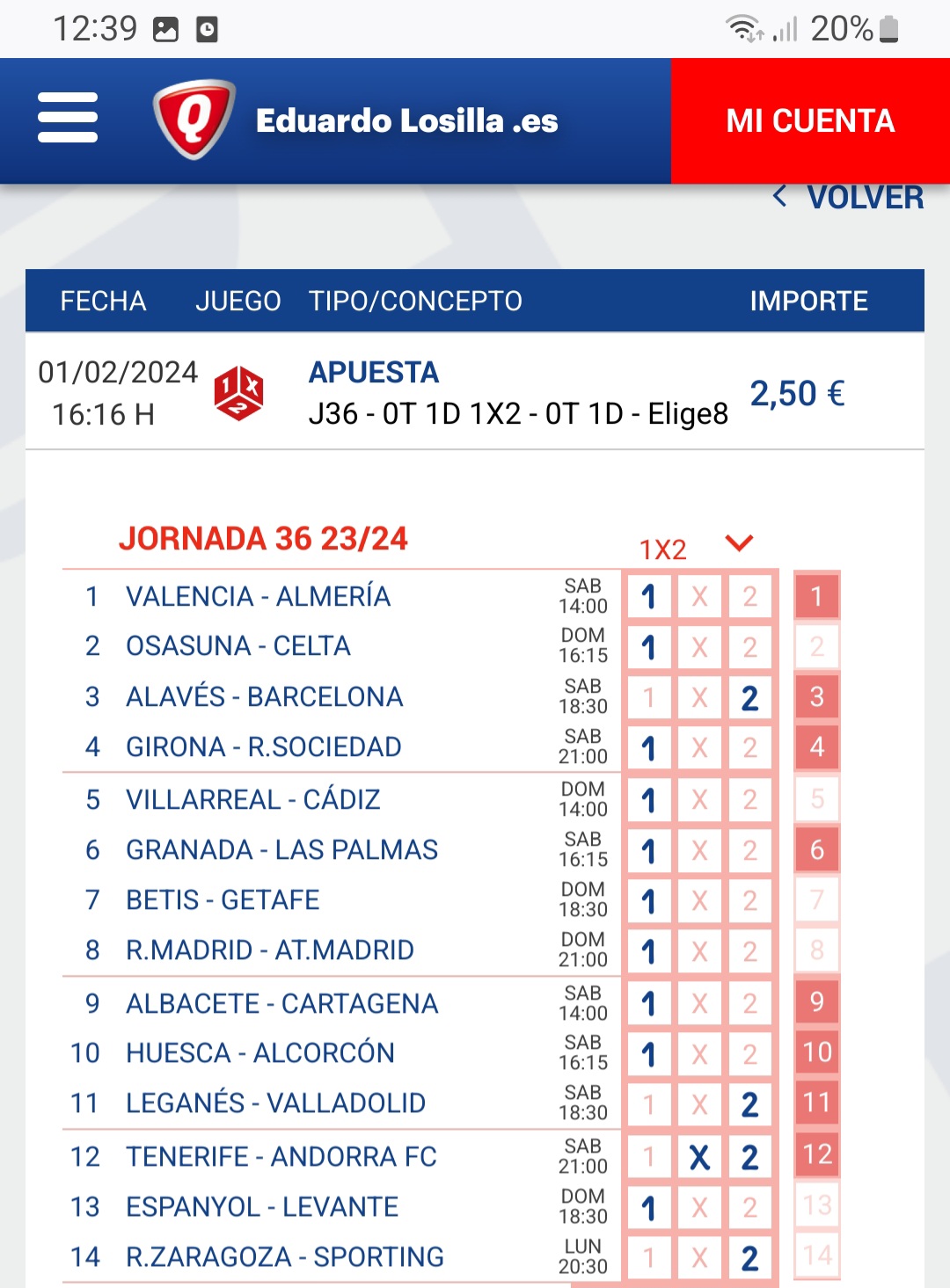This screenshot has width=950, height=1288.
Task: Open MI CUENTA account section
Action: pos(809,121)
